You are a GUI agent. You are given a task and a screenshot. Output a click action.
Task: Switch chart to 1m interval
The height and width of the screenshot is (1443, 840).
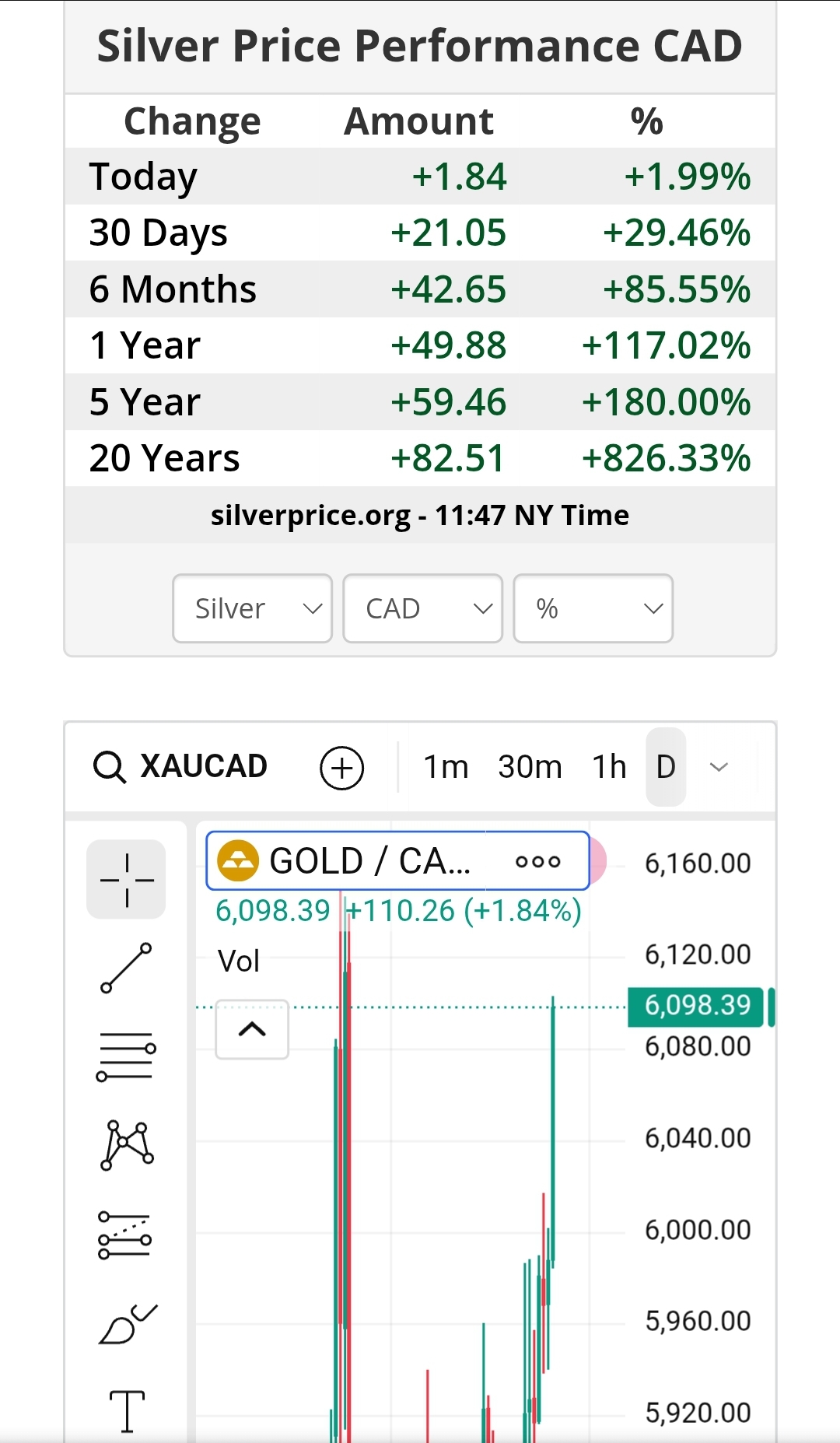coord(446,767)
